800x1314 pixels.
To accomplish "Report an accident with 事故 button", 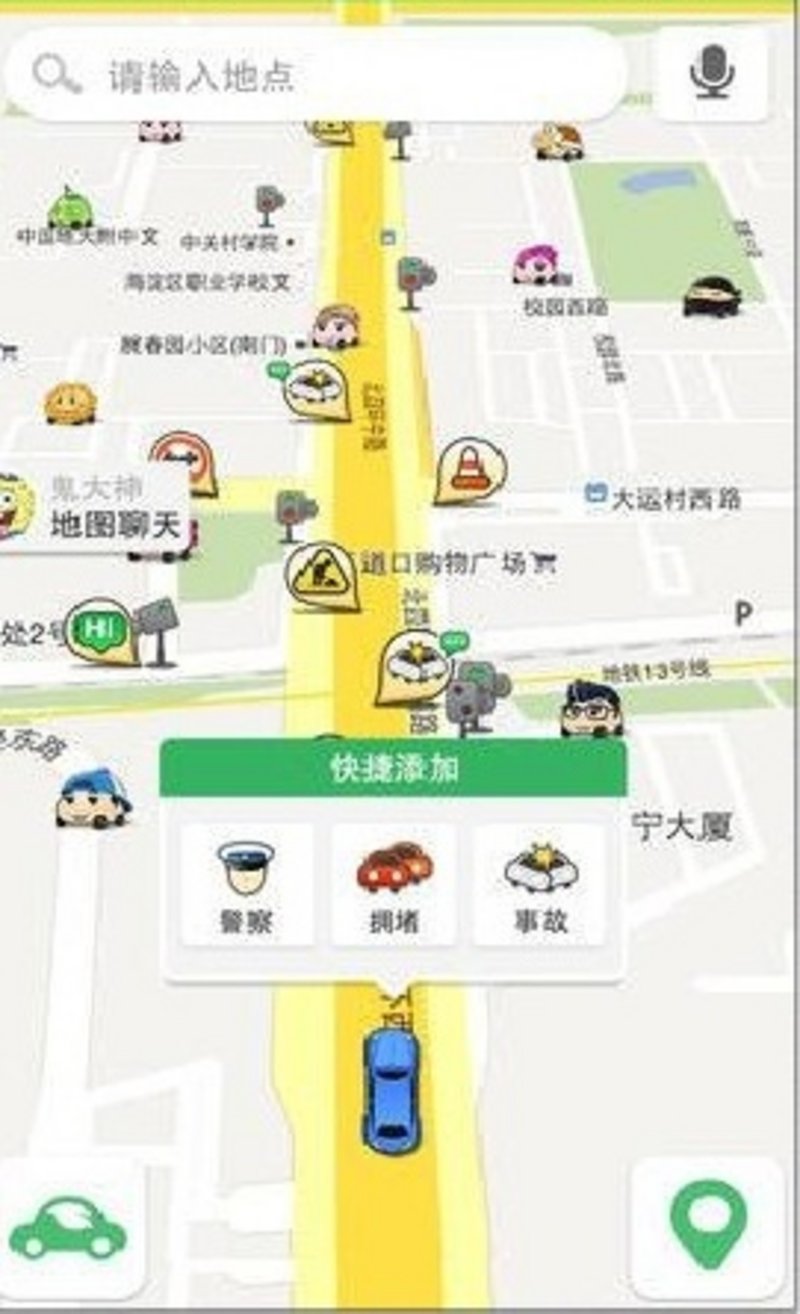I will [x=540, y=886].
